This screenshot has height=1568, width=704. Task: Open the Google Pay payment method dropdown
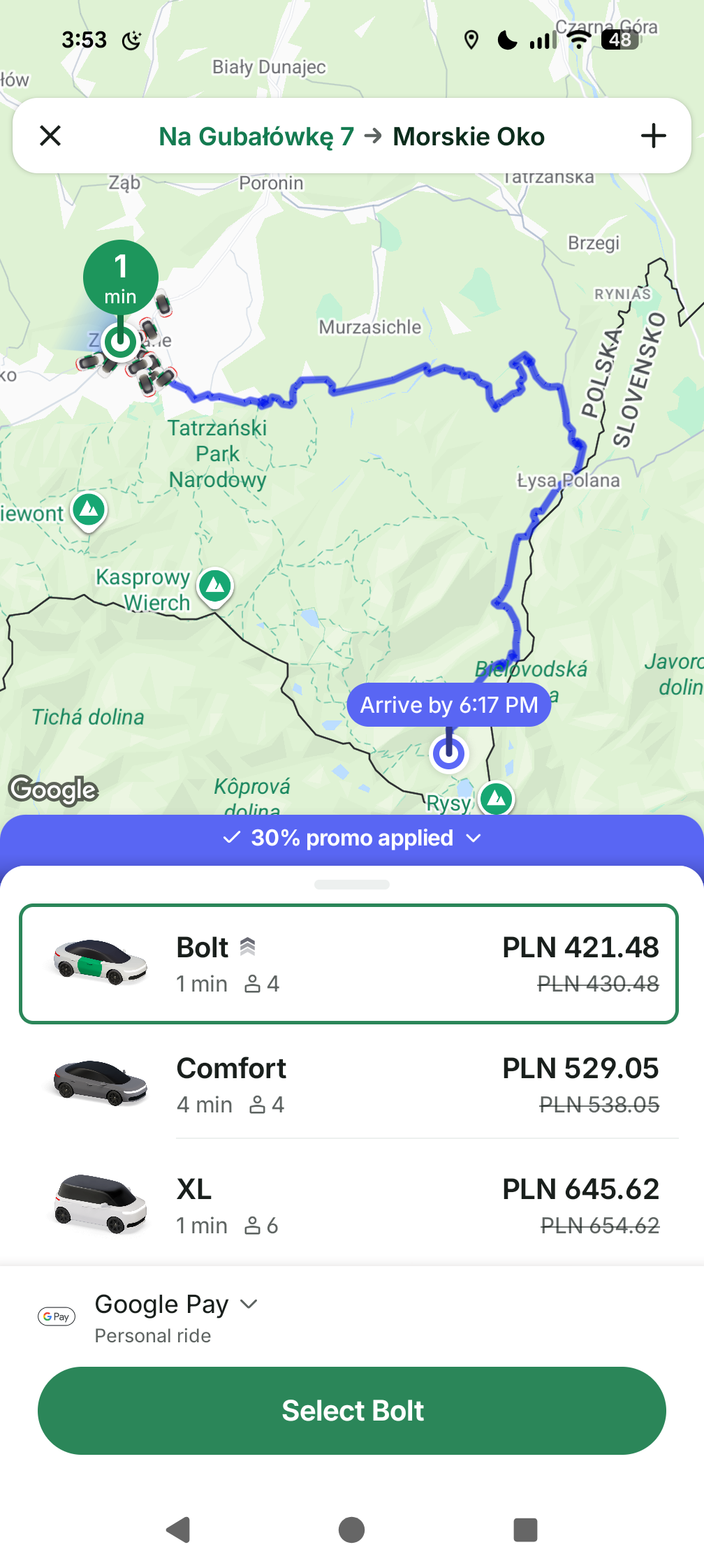click(x=176, y=1305)
